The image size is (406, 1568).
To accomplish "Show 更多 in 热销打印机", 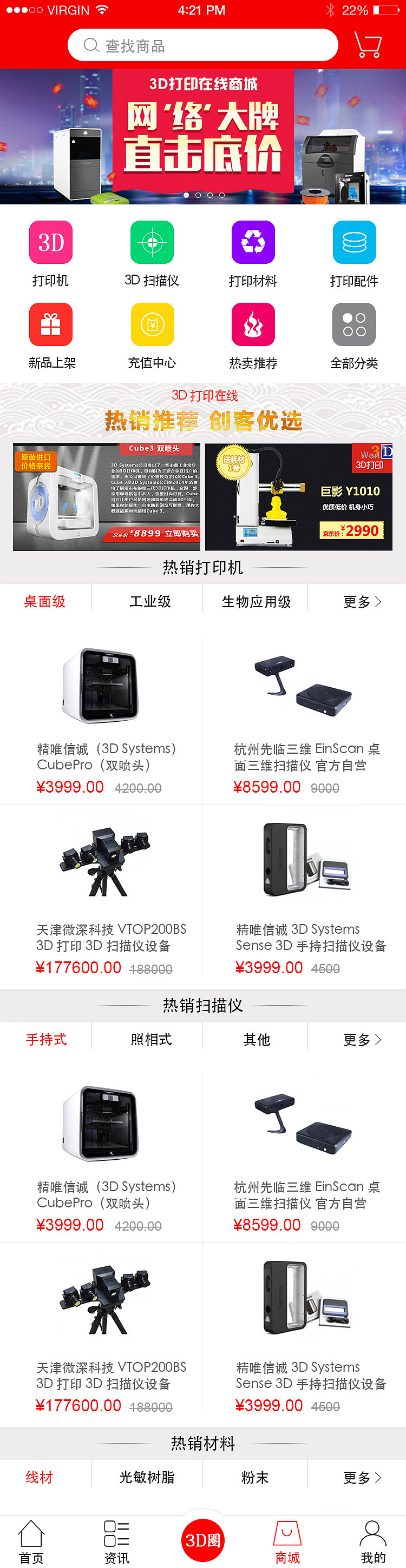I will point(362,601).
